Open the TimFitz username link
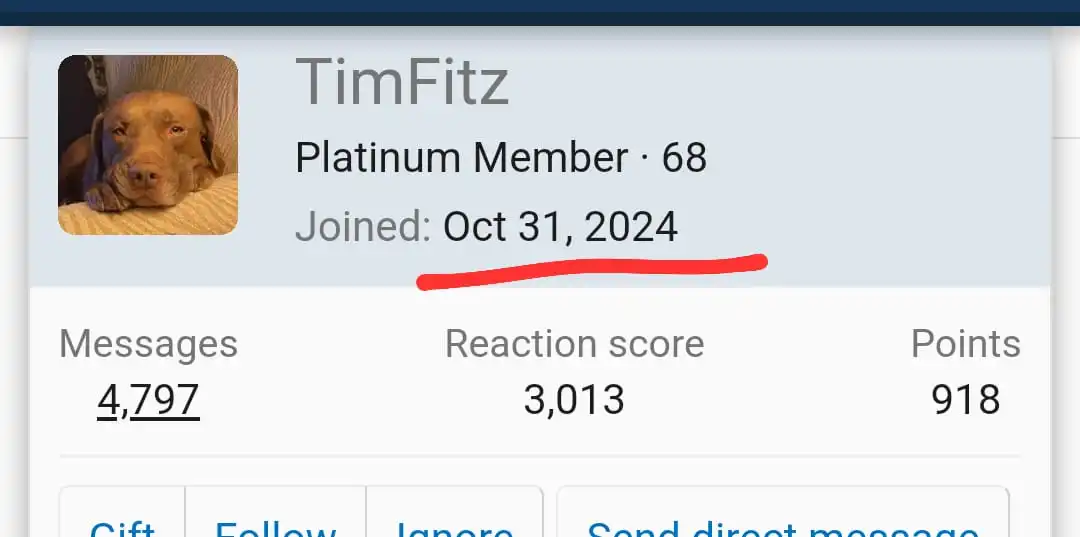Screen dimensions: 1080x537 click(x=402, y=82)
